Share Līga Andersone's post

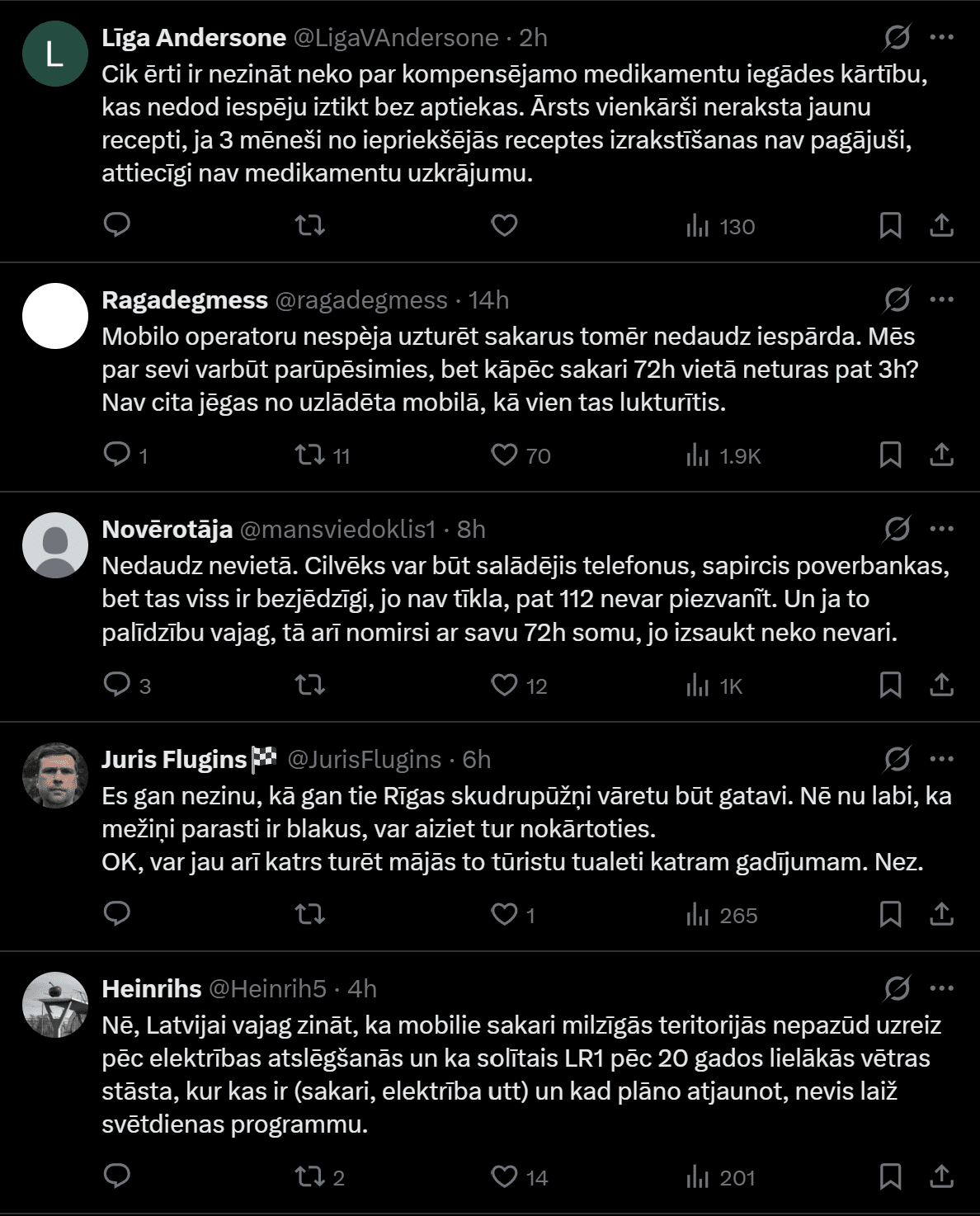pos(941,225)
